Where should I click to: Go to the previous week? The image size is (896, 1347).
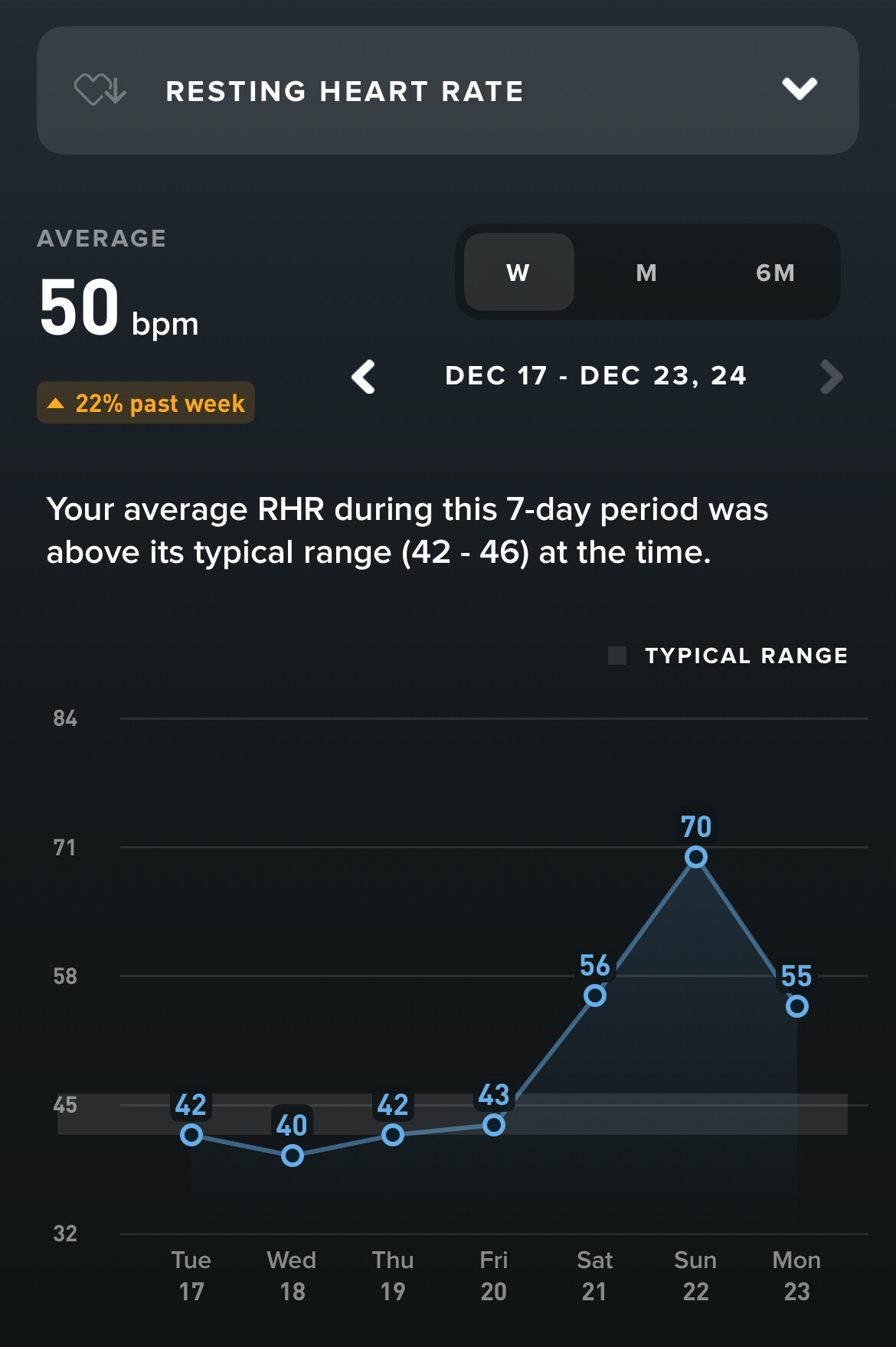[364, 377]
